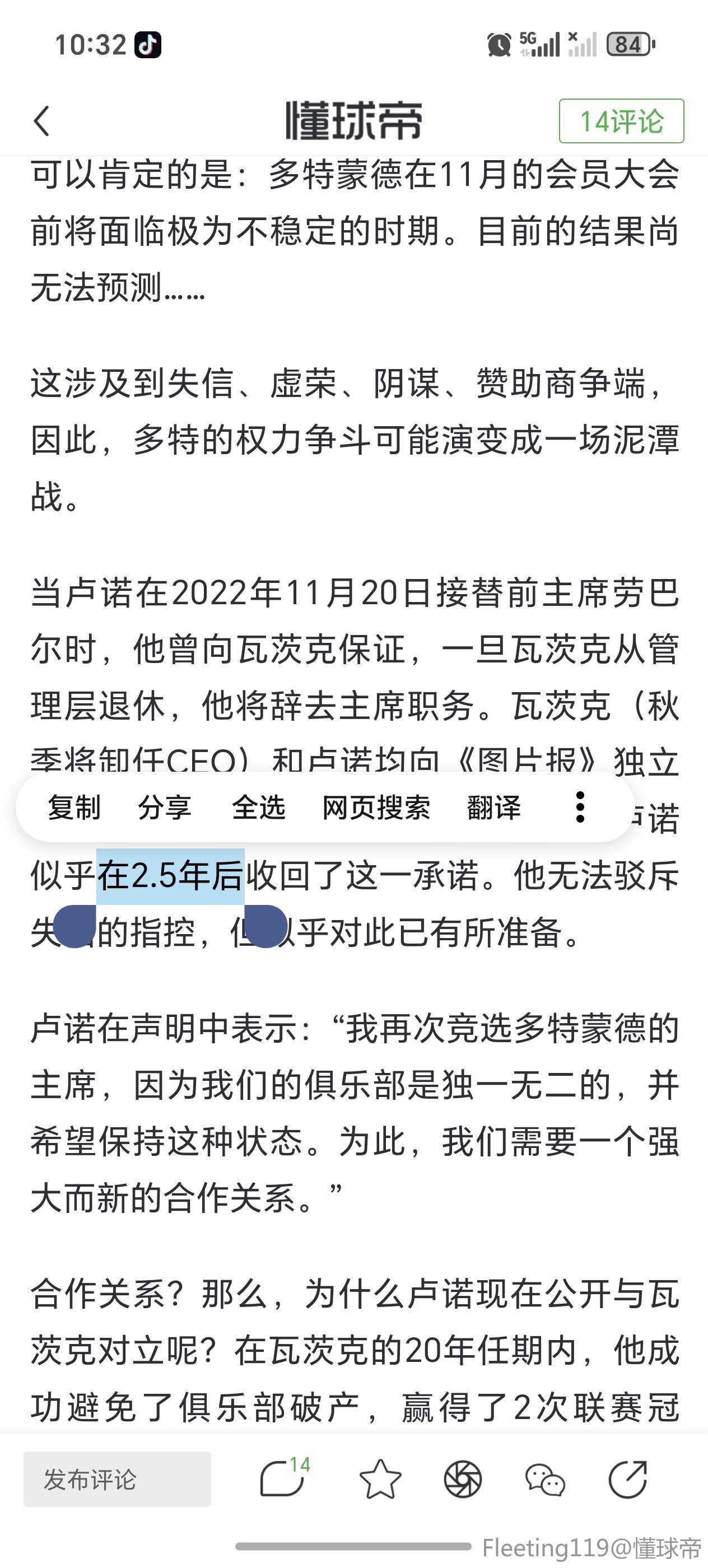This screenshot has width=708, height=1568.
Task: Tap the camera shutter icon in the bottom bar
Action: pyautogui.click(x=463, y=1479)
